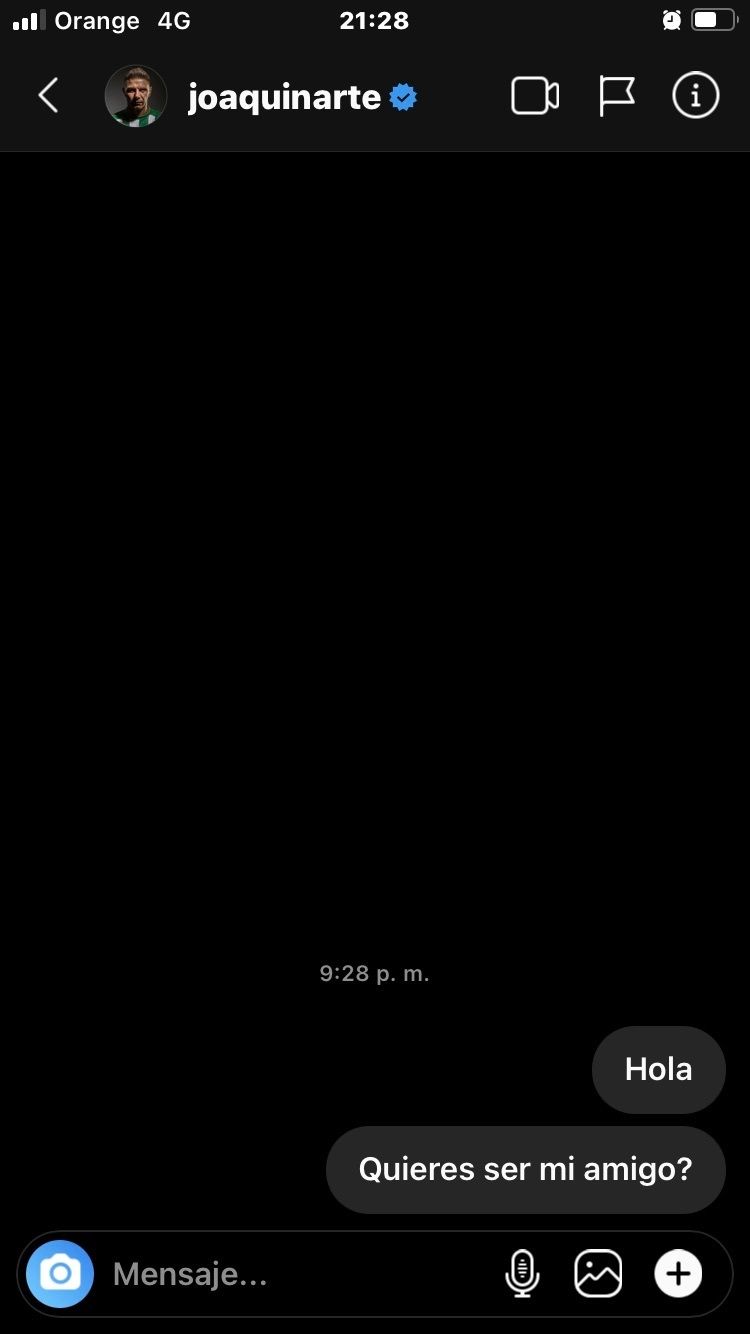Open the camera to send a photo
The height and width of the screenshot is (1334, 750).
pos(60,1274)
